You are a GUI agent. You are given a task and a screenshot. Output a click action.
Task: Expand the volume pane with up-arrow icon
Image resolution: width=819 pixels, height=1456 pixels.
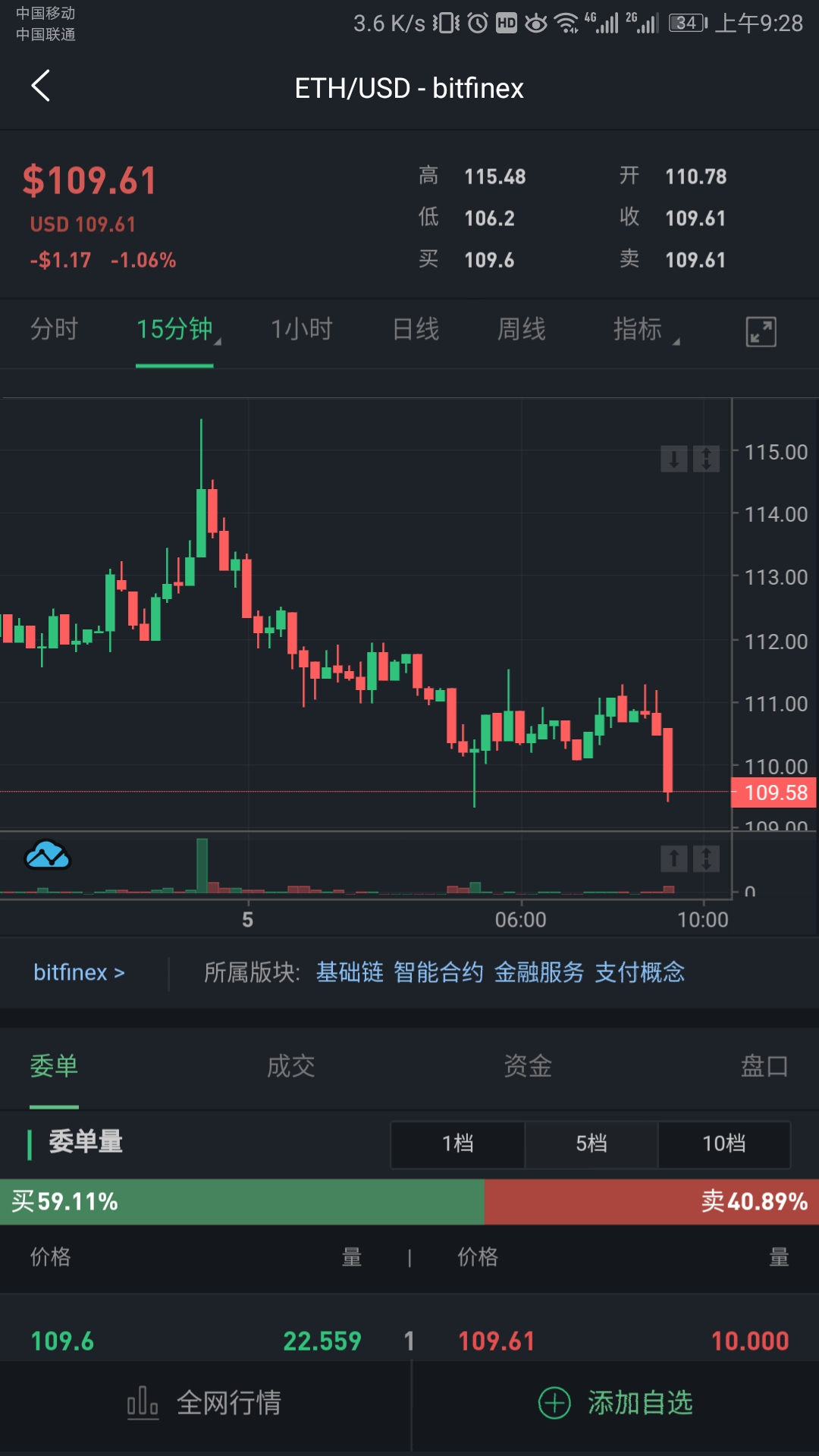click(675, 858)
